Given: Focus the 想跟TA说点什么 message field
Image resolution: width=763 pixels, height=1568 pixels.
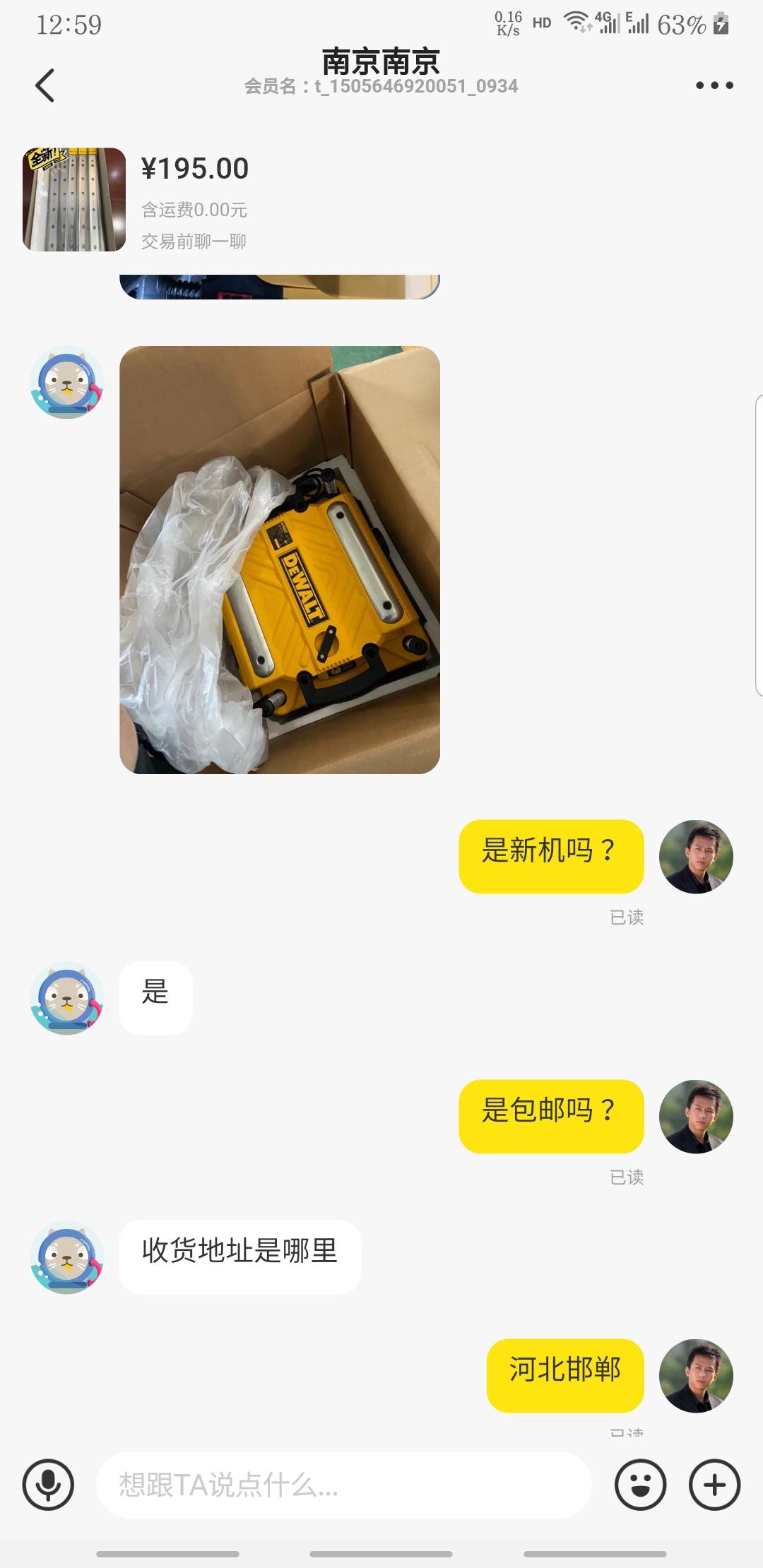Looking at the screenshot, I should [343, 1485].
